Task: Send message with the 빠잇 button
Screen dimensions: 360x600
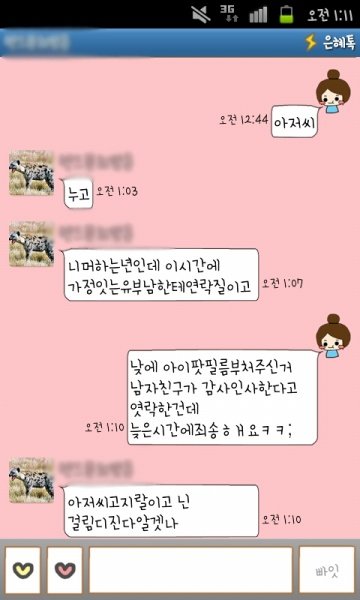Action: pos(327,570)
